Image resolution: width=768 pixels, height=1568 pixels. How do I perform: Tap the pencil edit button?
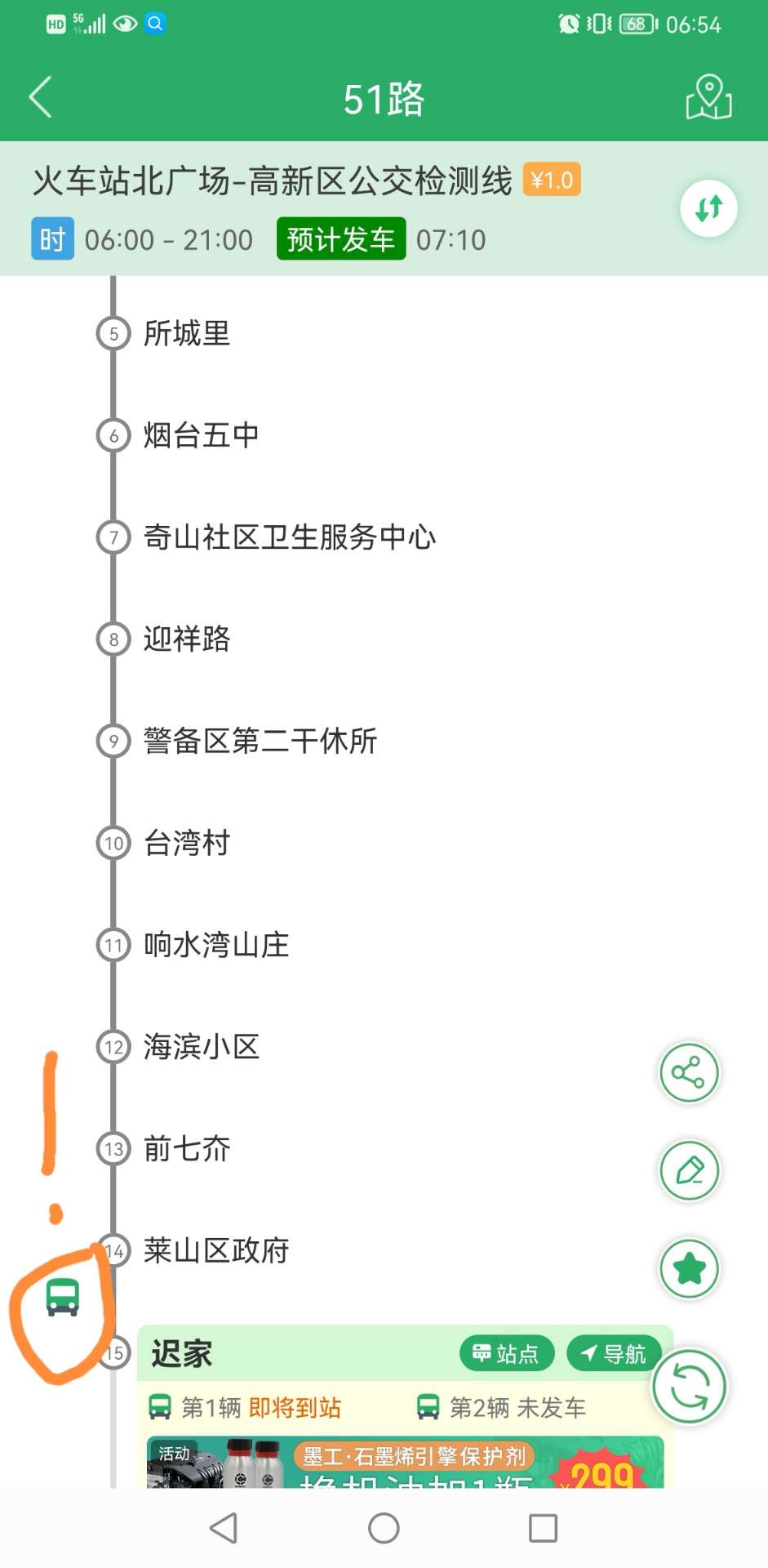click(x=689, y=1170)
